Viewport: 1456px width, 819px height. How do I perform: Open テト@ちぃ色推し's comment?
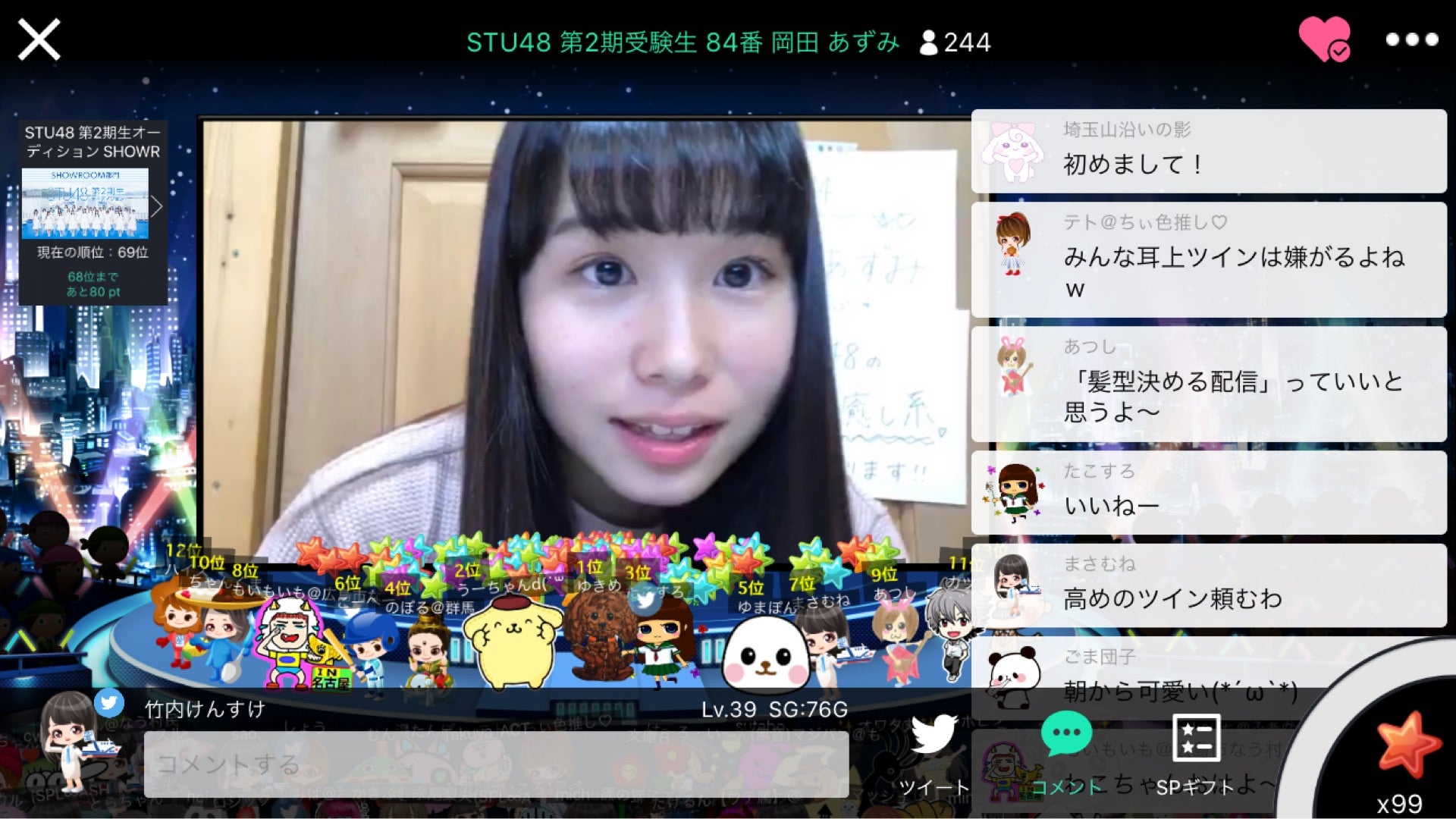1209,259
